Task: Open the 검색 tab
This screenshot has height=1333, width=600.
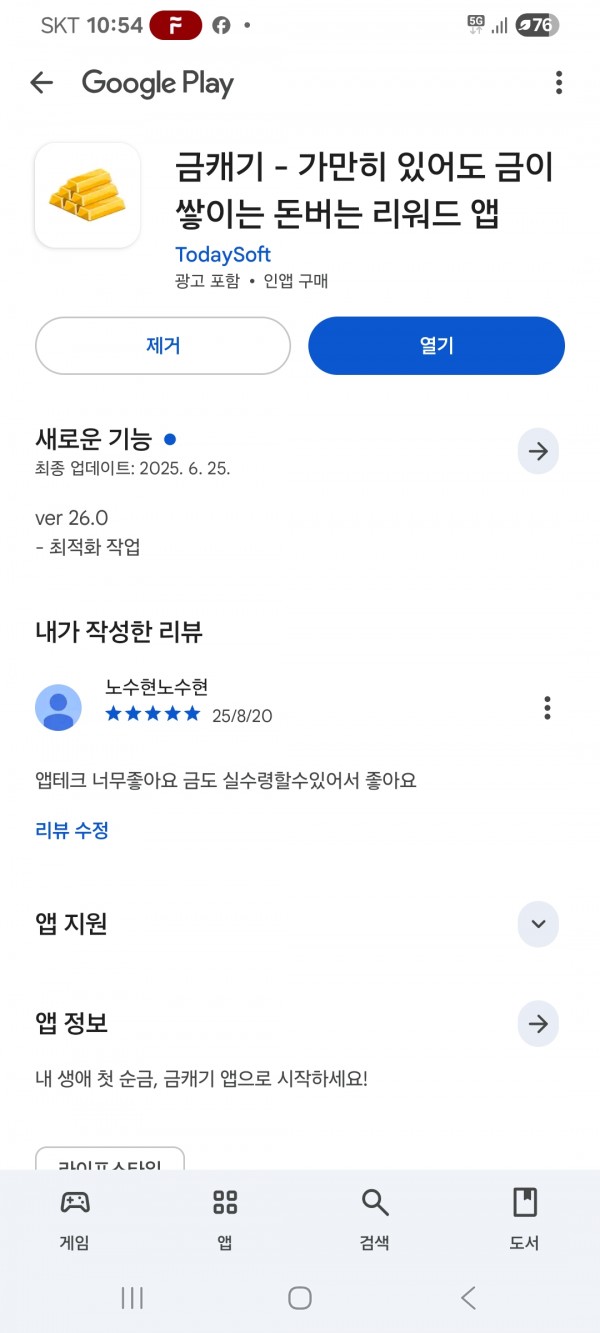Action: point(375,1220)
